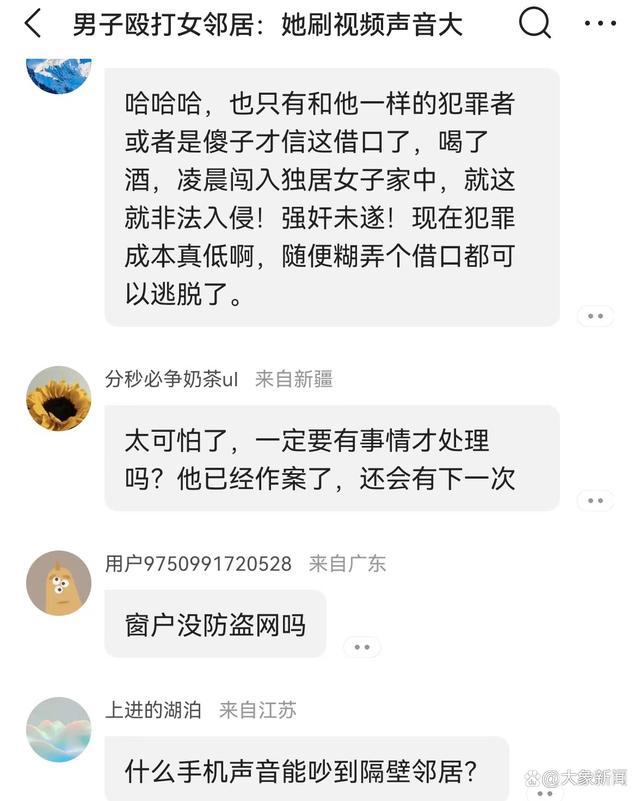Open the three-dot overflow menu
This screenshot has height=801, width=640.
[599, 24]
